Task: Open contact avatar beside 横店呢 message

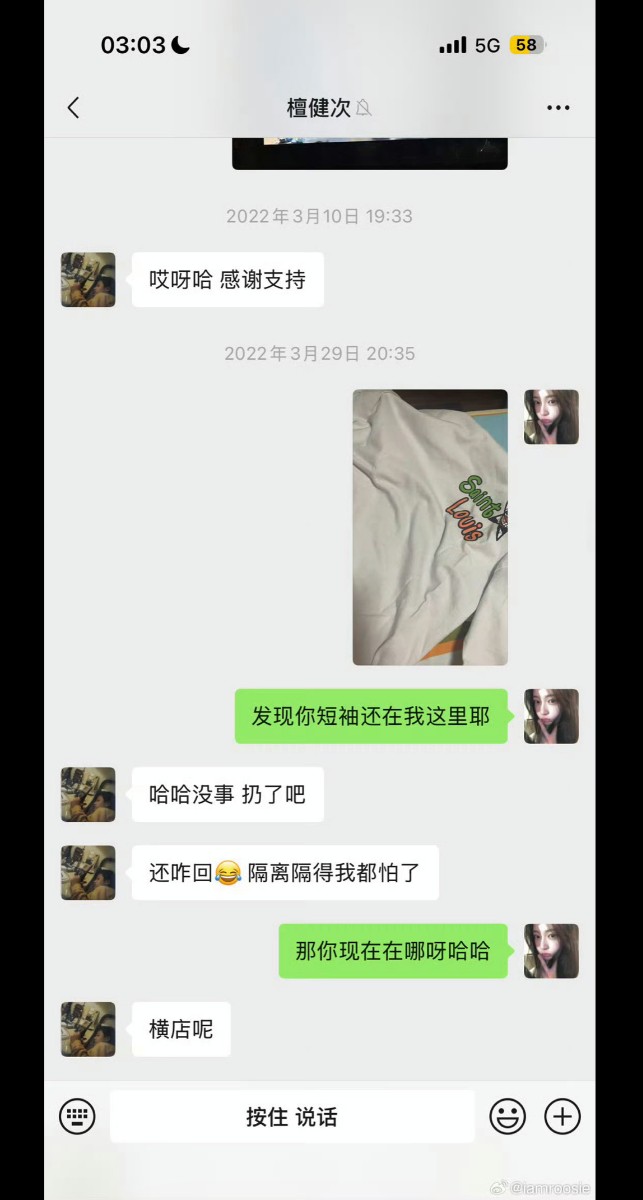Action: [88, 1029]
